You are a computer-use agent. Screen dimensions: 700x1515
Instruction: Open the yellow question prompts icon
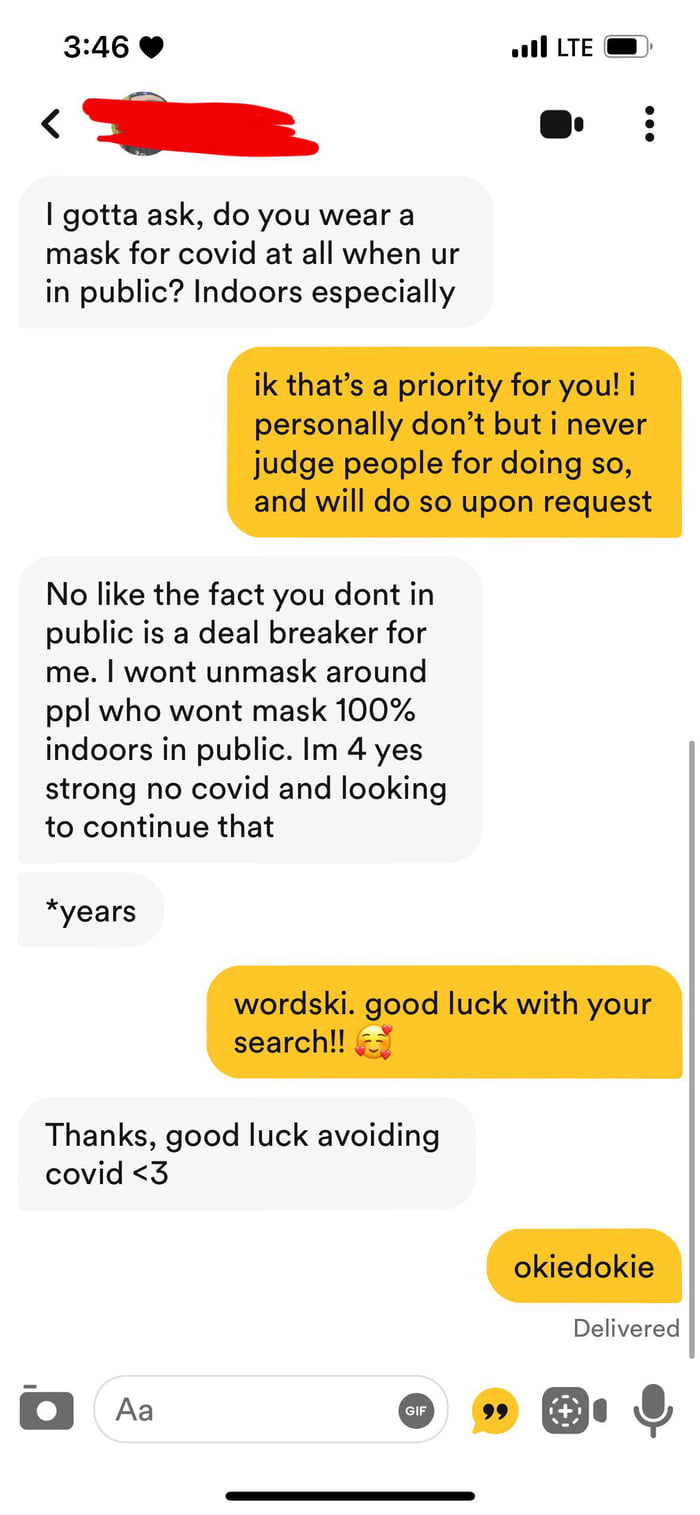point(494,1410)
